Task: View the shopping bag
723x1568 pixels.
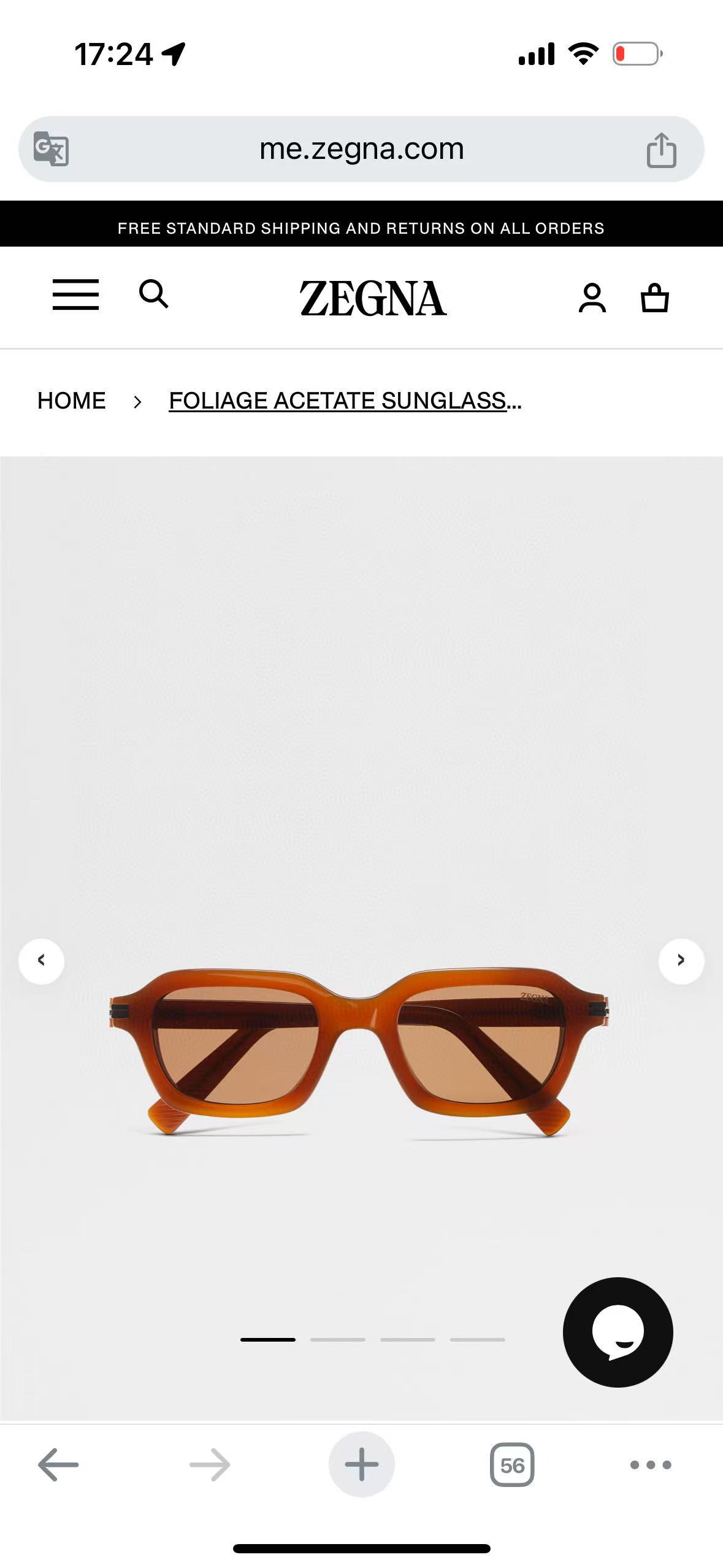Action: (x=654, y=298)
